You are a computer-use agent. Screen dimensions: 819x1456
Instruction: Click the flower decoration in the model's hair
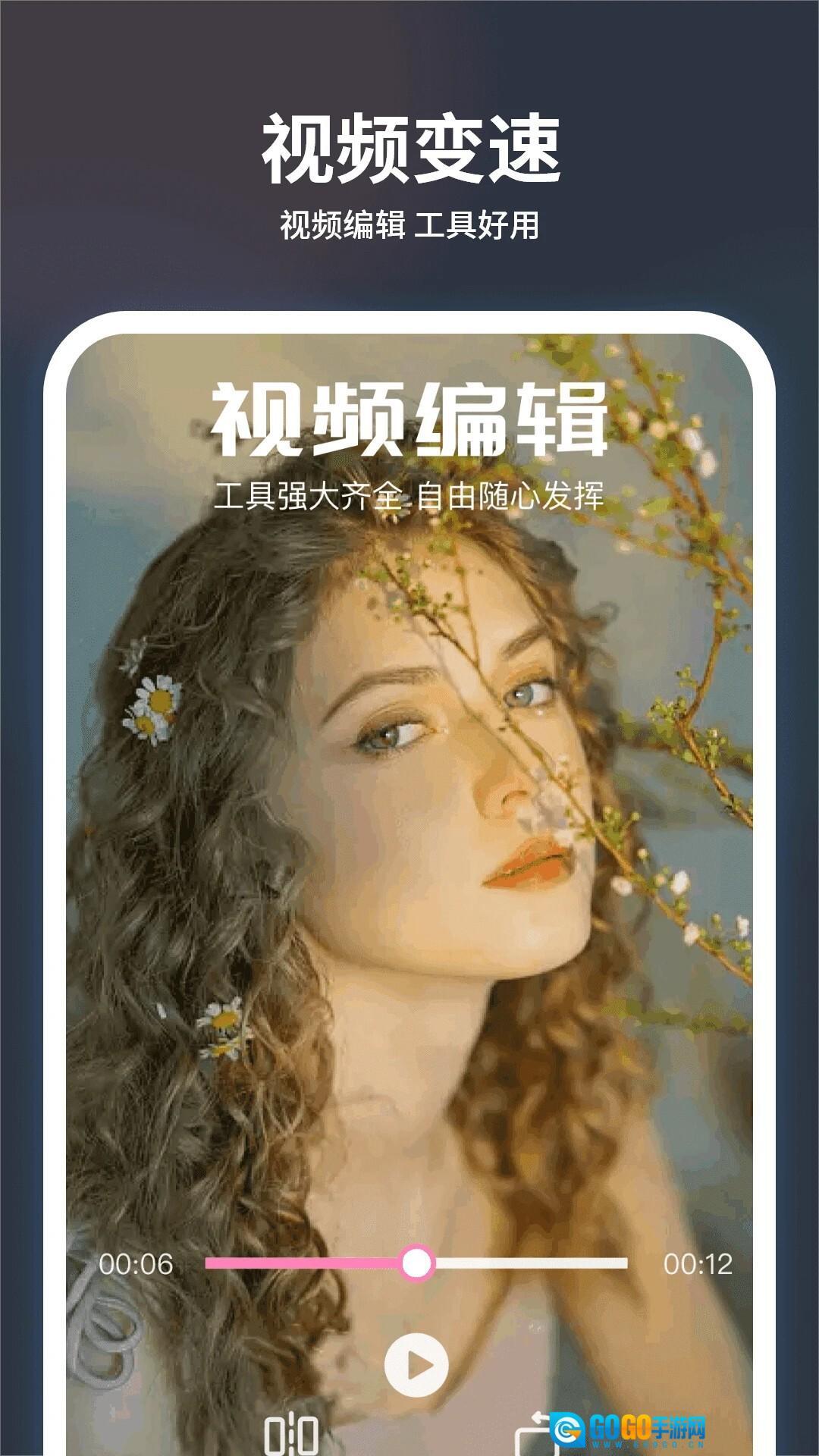(x=155, y=705)
